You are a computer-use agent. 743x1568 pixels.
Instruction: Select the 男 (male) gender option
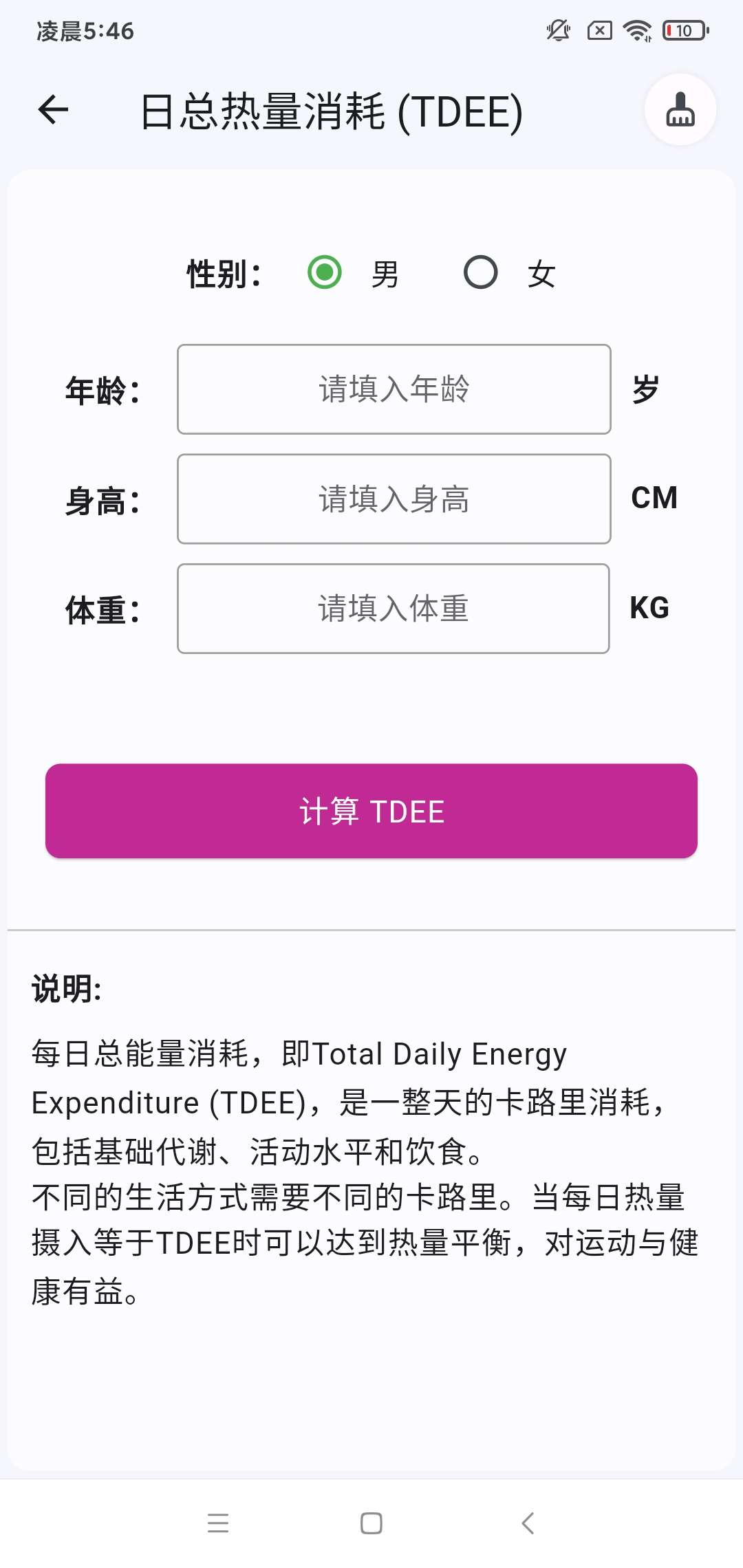[325, 272]
